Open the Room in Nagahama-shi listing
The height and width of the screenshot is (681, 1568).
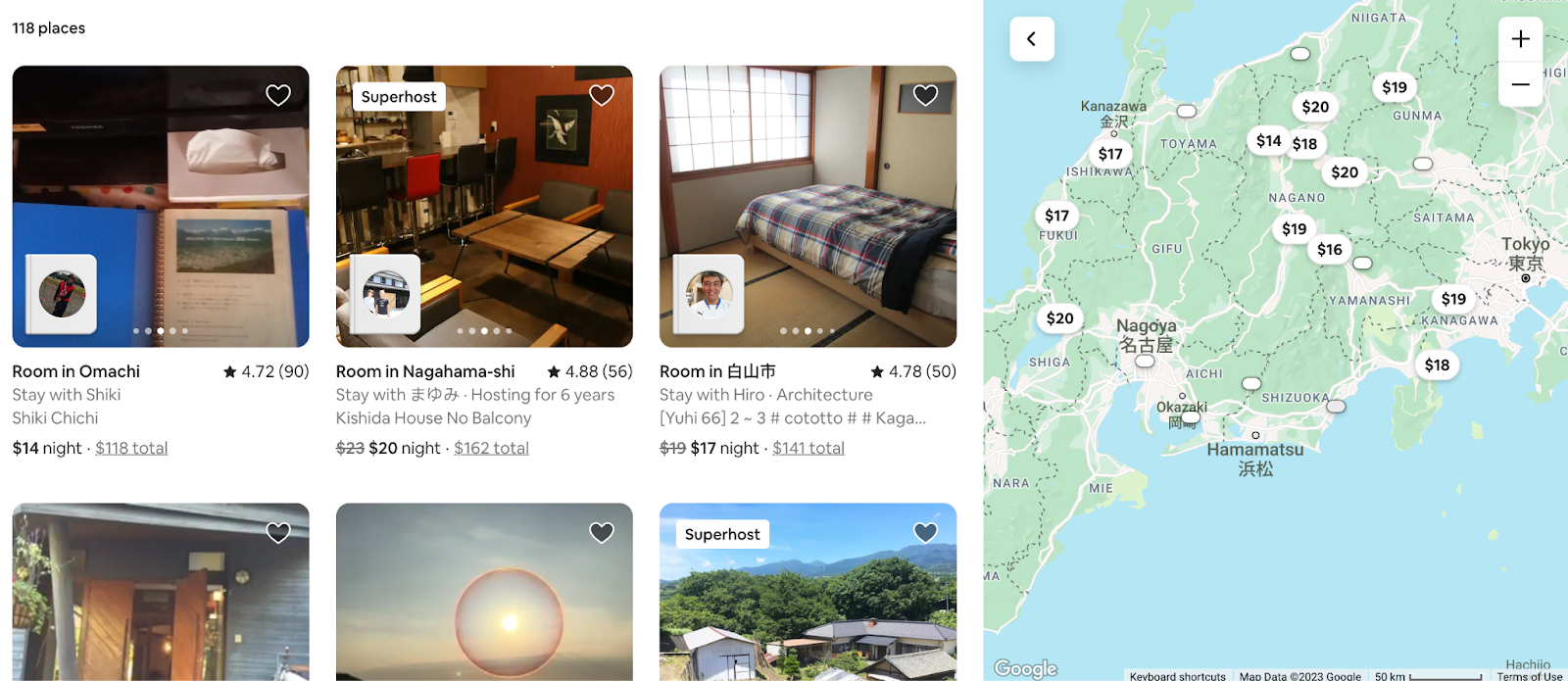424,371
